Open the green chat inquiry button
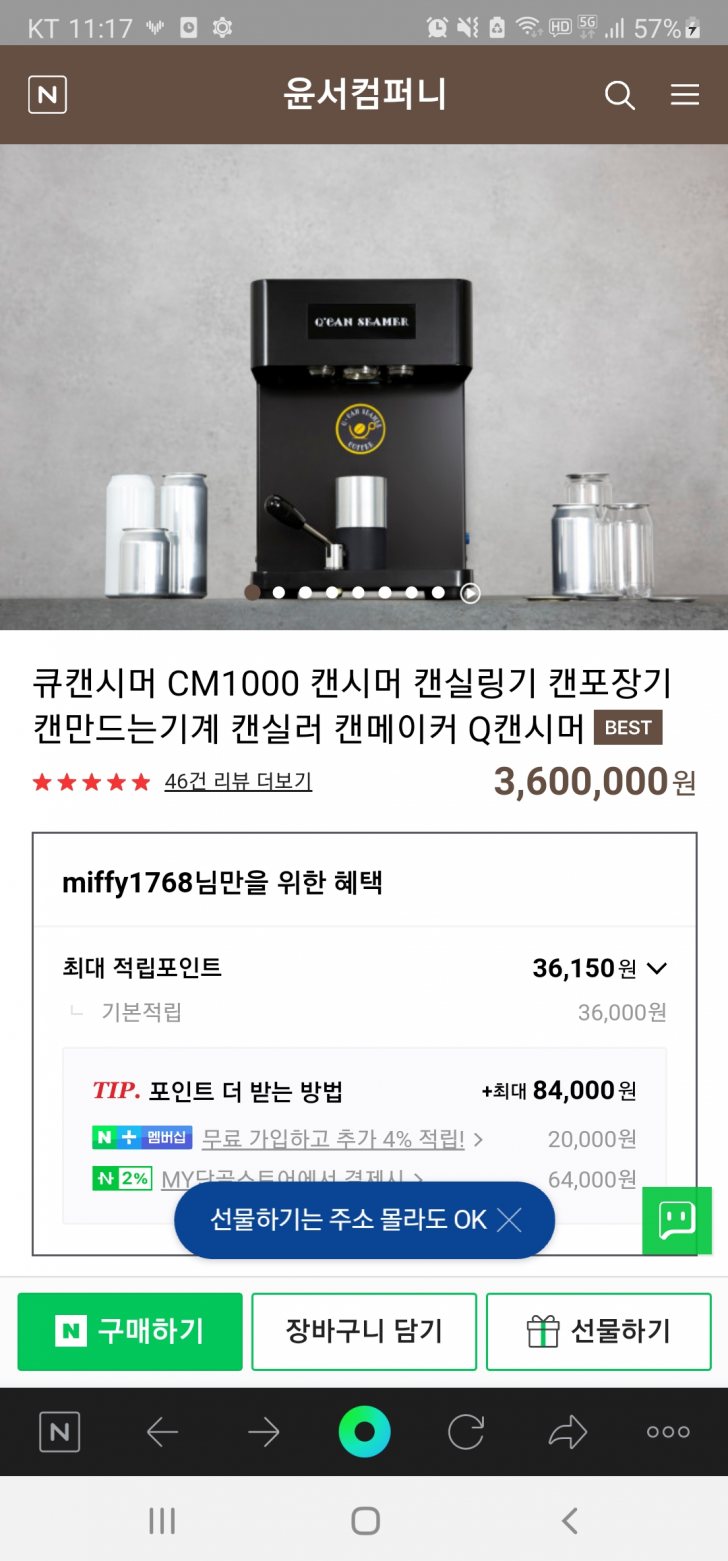The height and width of the screenshot is (1561, 728). click(676, 1220)
